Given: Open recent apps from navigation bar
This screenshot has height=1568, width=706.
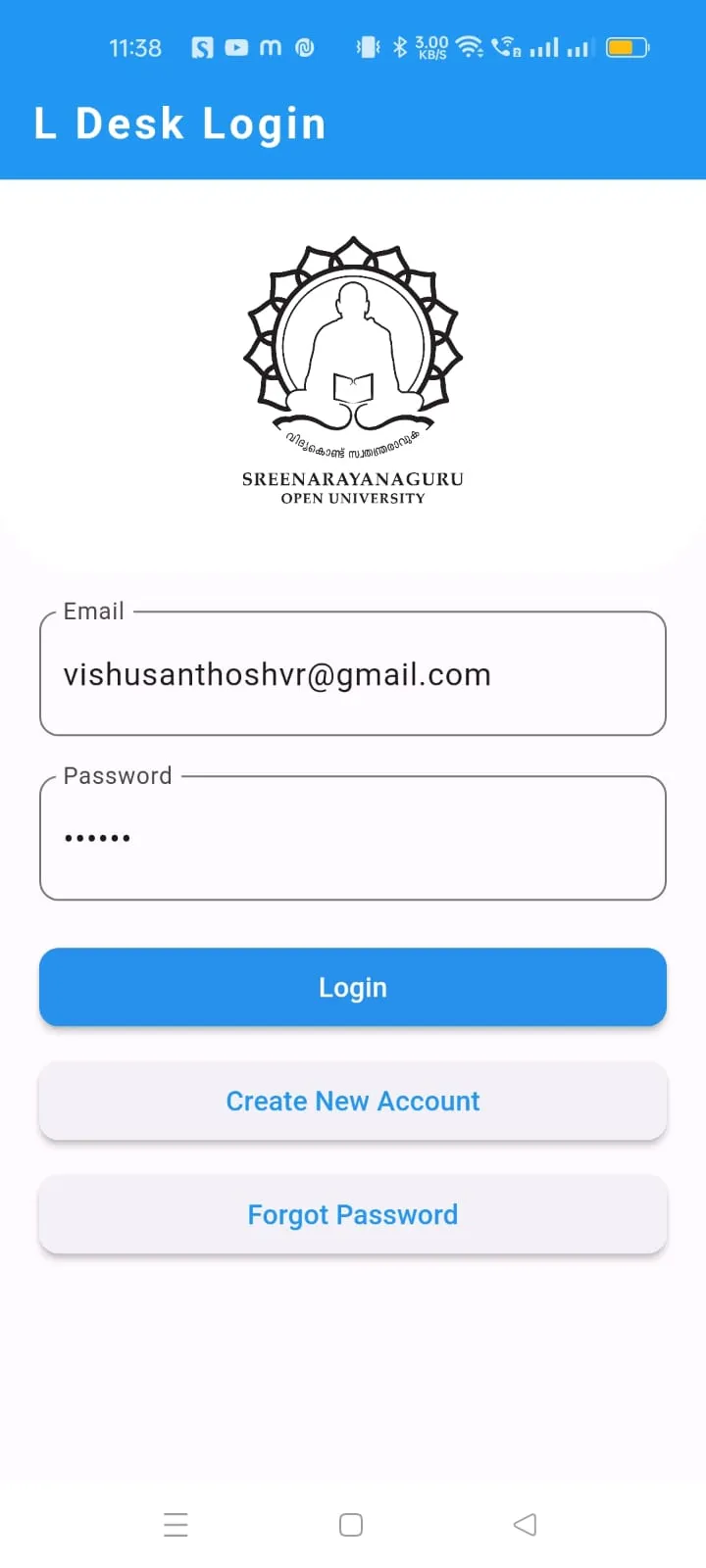Looking at the screenshot, I should 176,1524.
